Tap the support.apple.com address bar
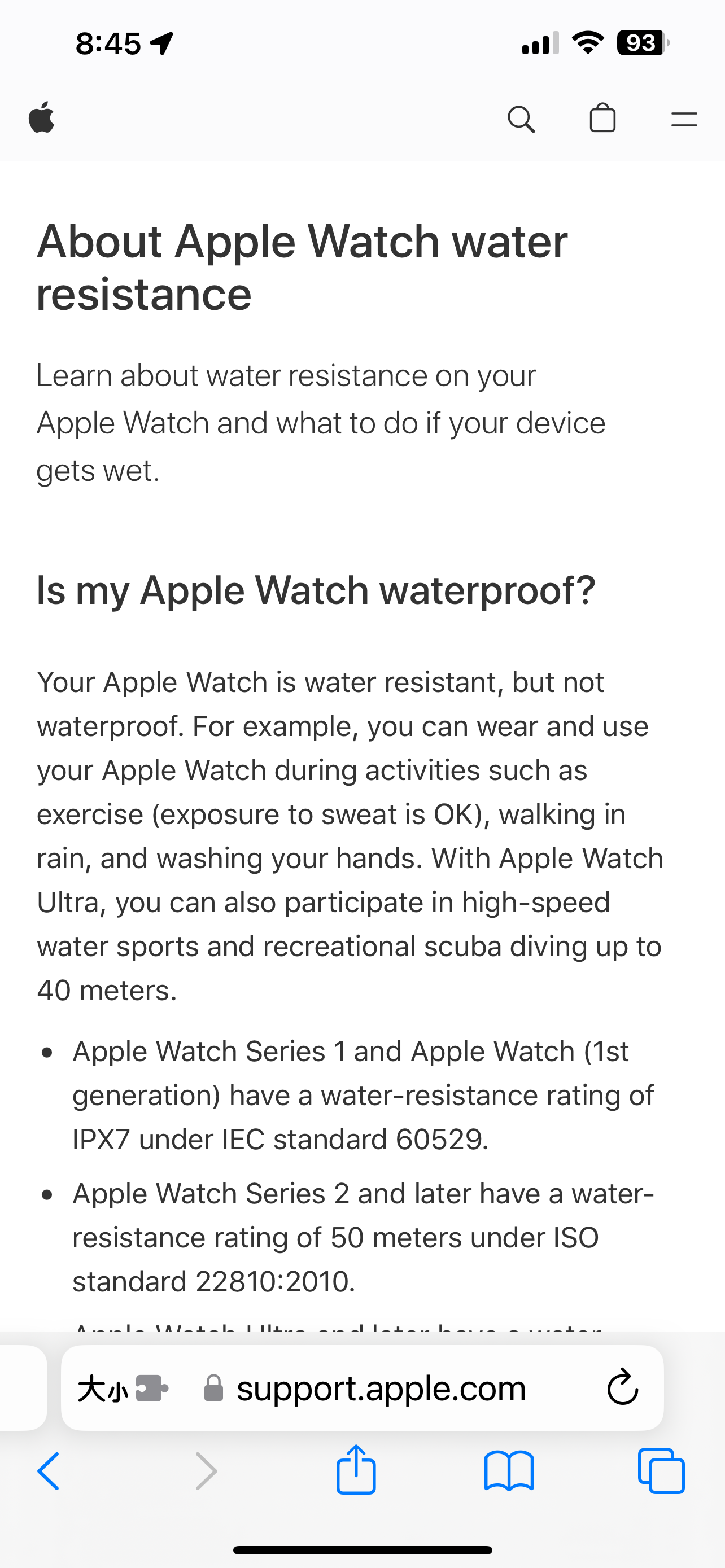This screenshot has width=725, height=1568. click(381, 1389)
